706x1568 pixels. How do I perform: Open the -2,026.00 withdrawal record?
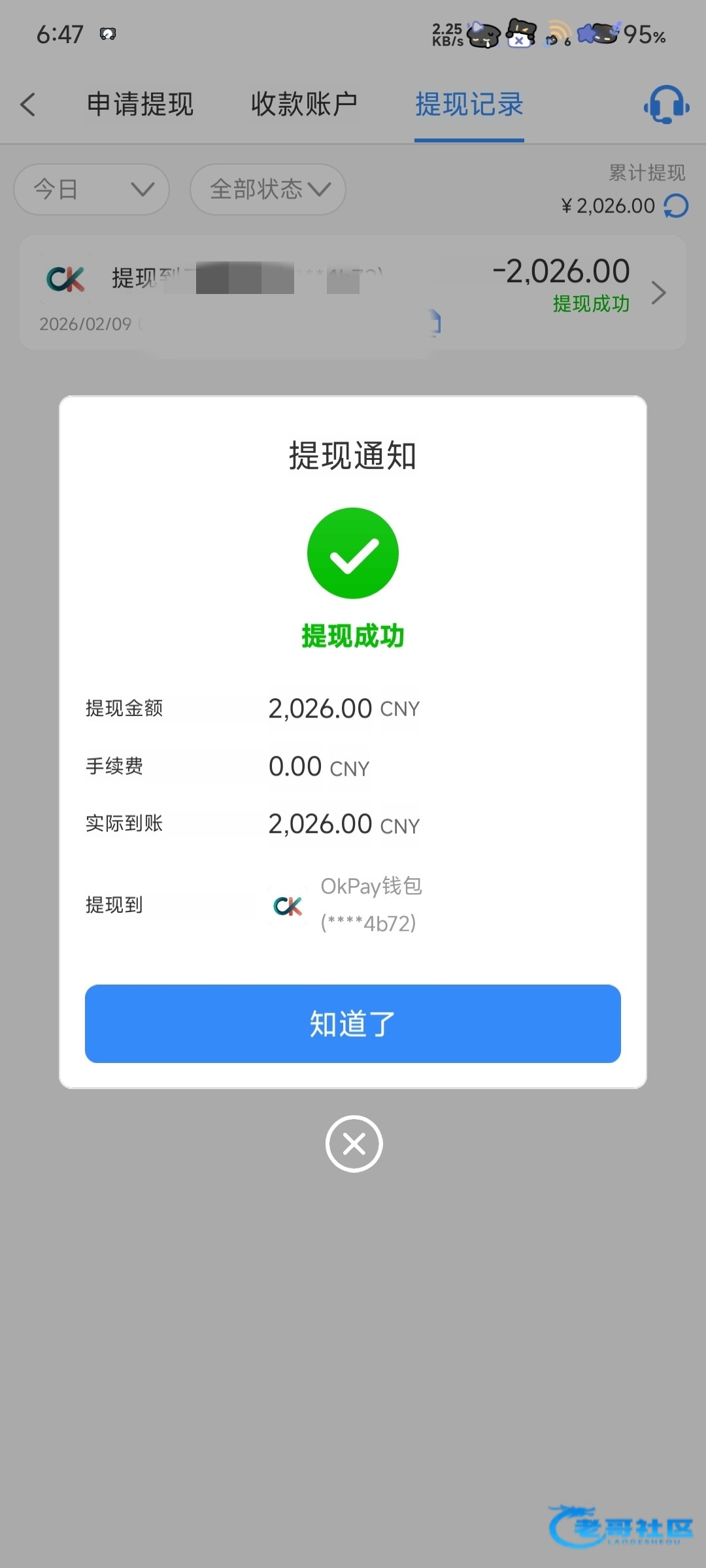click(353, 292)
